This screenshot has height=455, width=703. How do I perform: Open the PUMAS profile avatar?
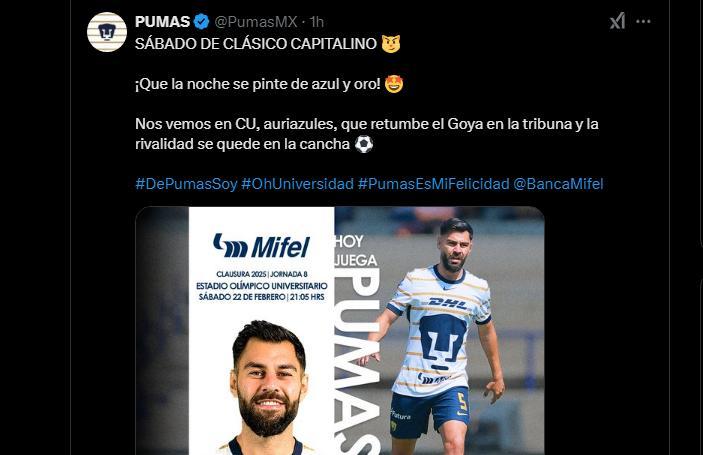coord(107,32)
